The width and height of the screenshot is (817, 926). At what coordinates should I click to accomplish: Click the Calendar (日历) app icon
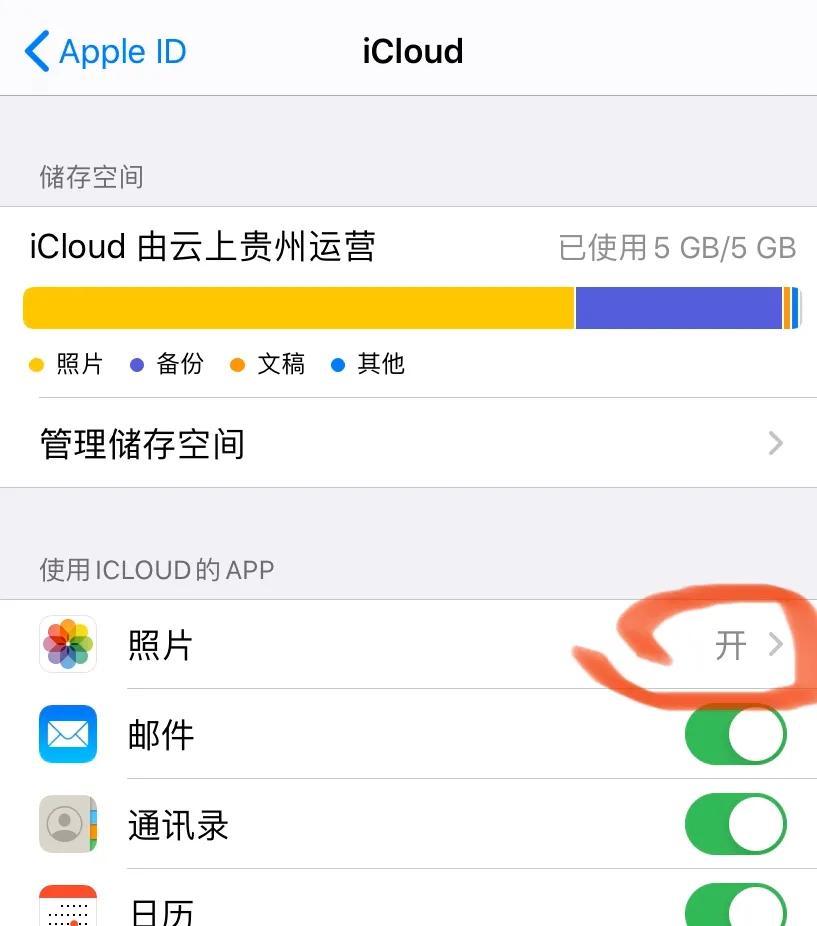(x=66, y=908)
